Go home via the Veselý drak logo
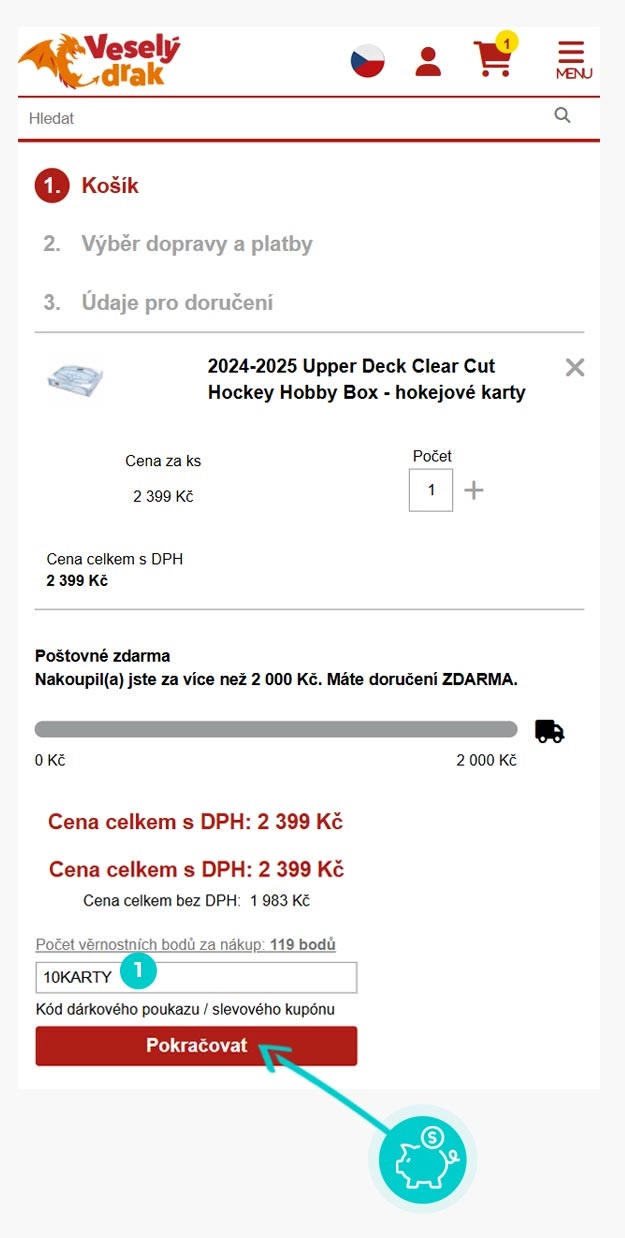625x1238 pixels. point(100,60)
